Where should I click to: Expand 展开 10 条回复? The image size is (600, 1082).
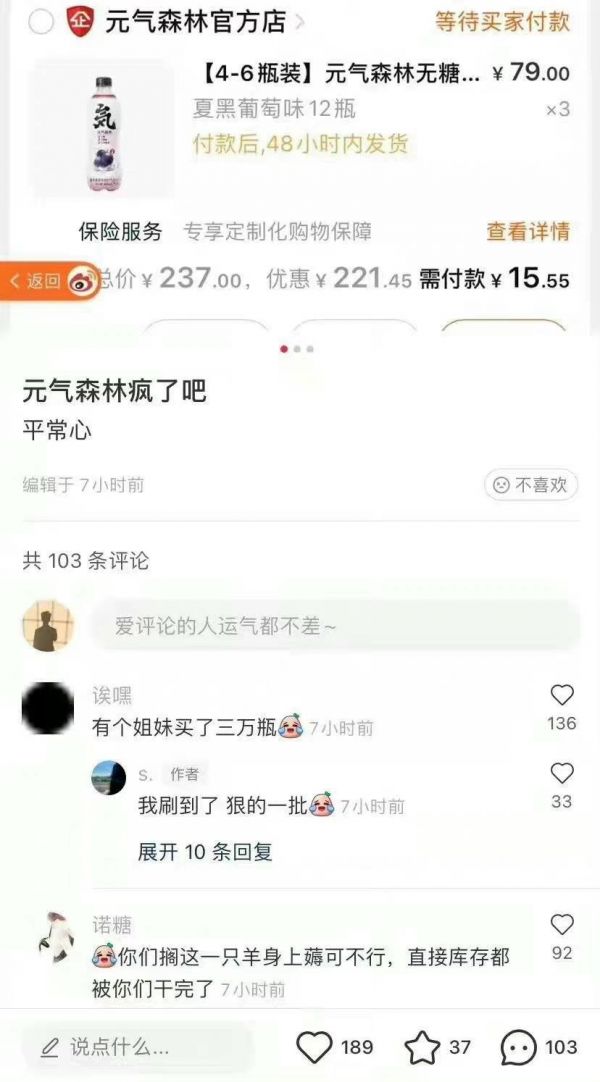pyautogui.click(x=205, y=852)
